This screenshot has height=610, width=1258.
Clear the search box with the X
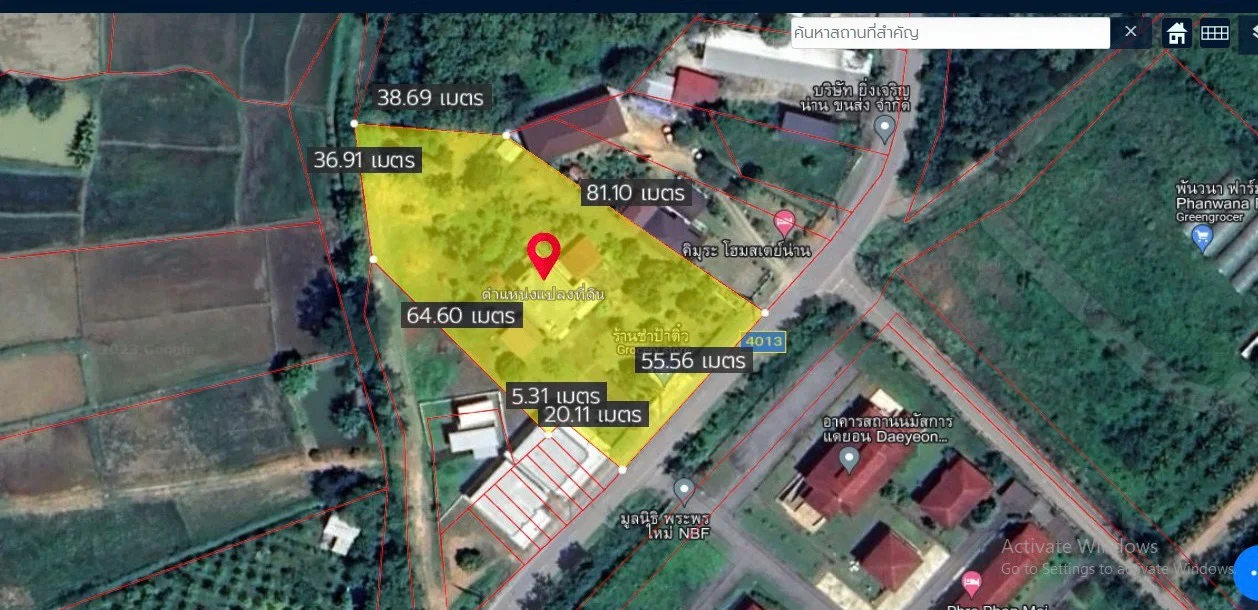pos(1130,32)
